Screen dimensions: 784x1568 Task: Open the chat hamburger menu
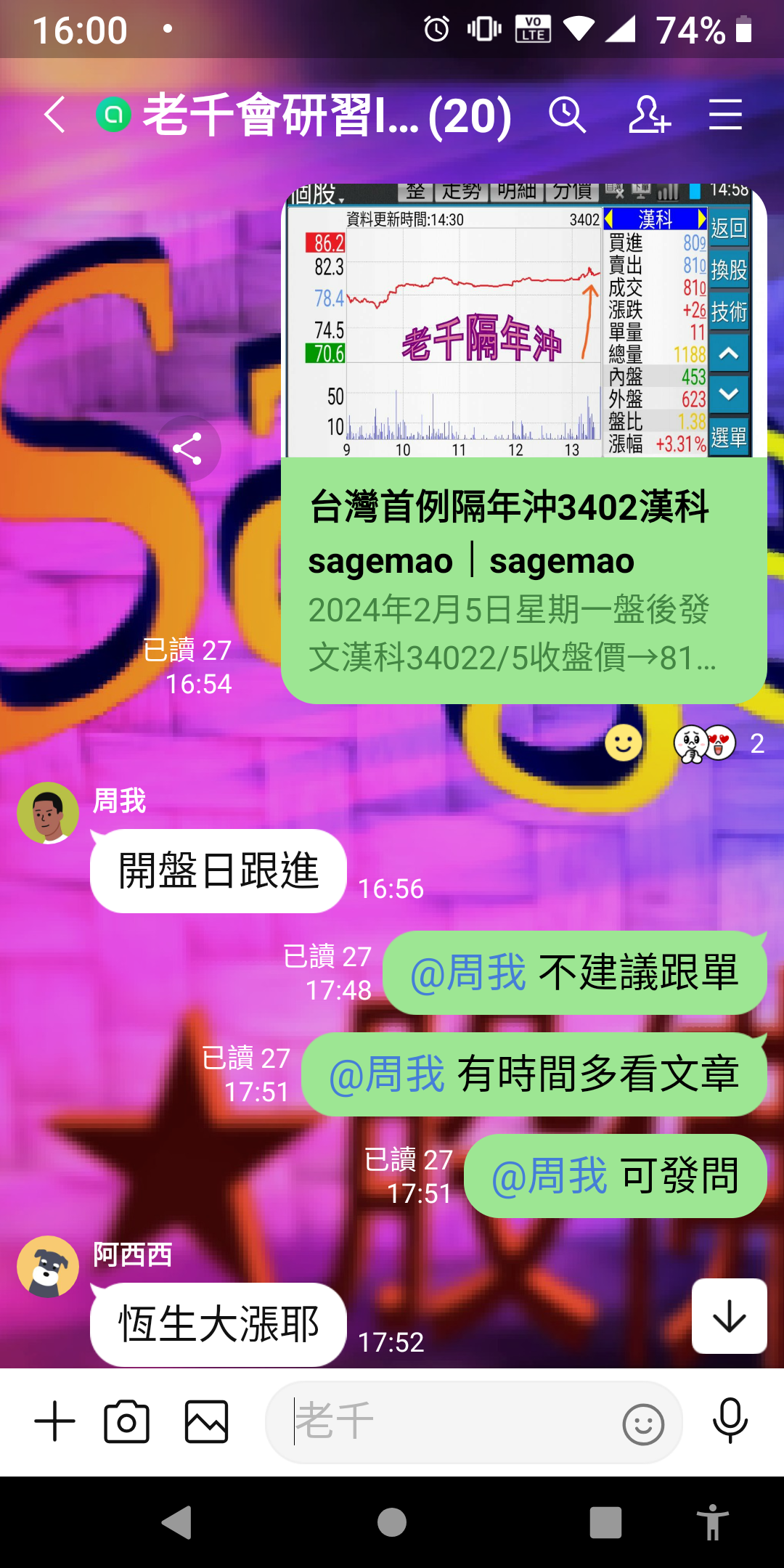pos(725,115)
